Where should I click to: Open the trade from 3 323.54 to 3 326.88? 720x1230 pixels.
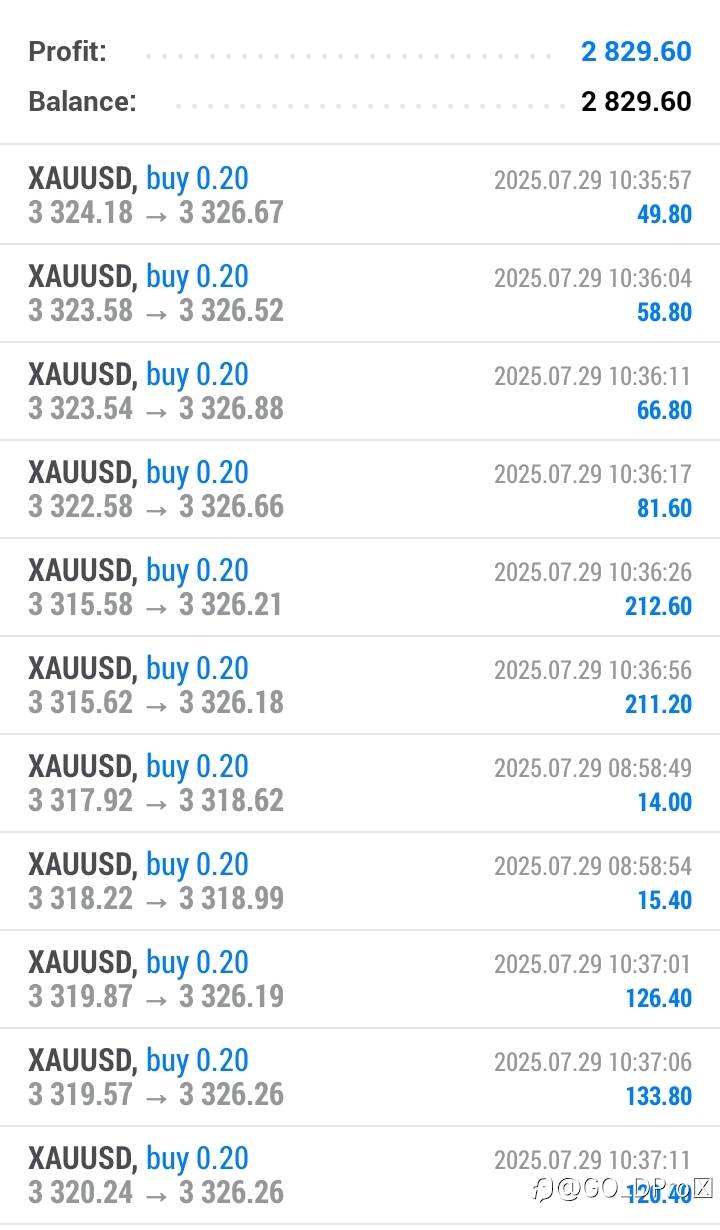360,391
